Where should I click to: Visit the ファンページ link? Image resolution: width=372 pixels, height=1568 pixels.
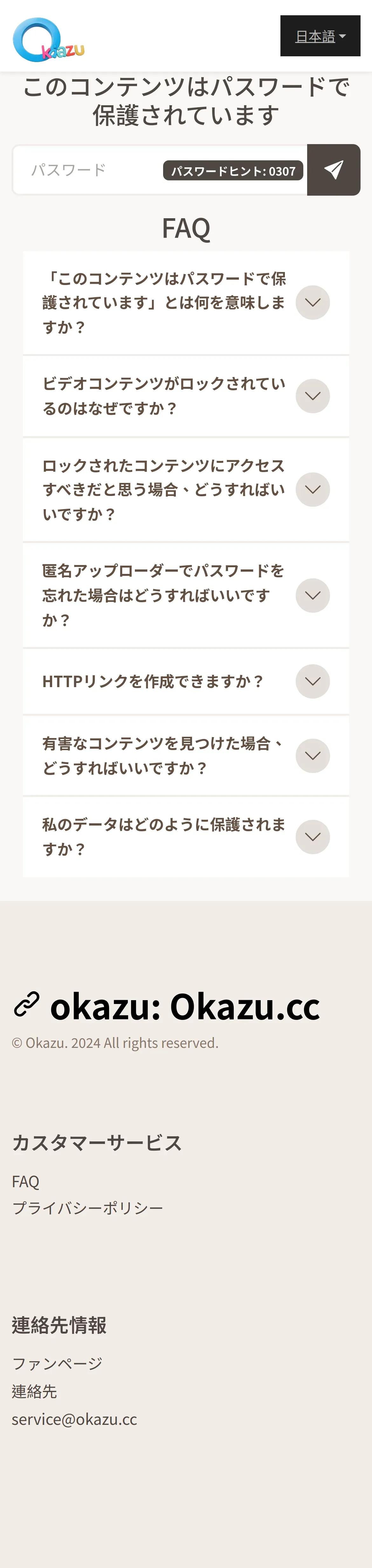57,1363
